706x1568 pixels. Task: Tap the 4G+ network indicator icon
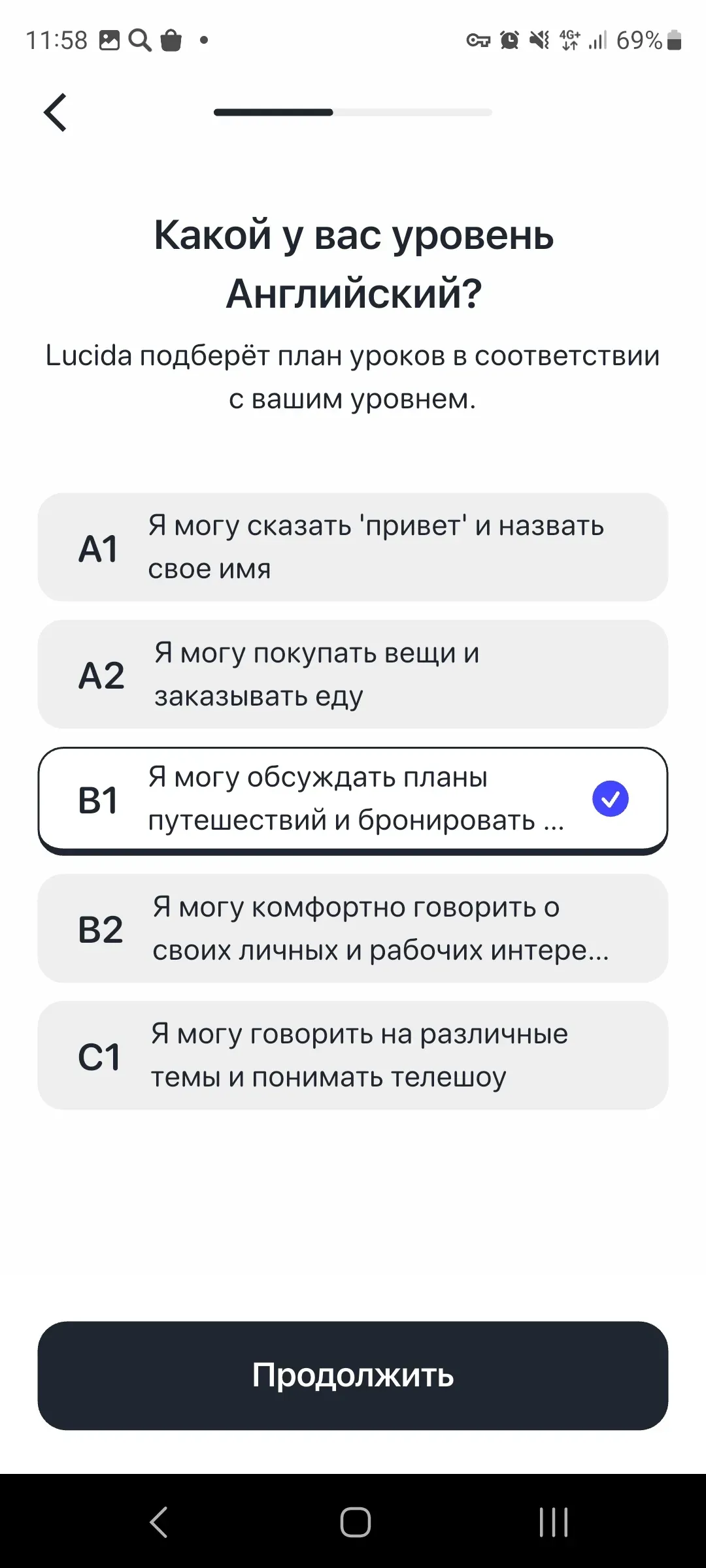pos(568,41)
